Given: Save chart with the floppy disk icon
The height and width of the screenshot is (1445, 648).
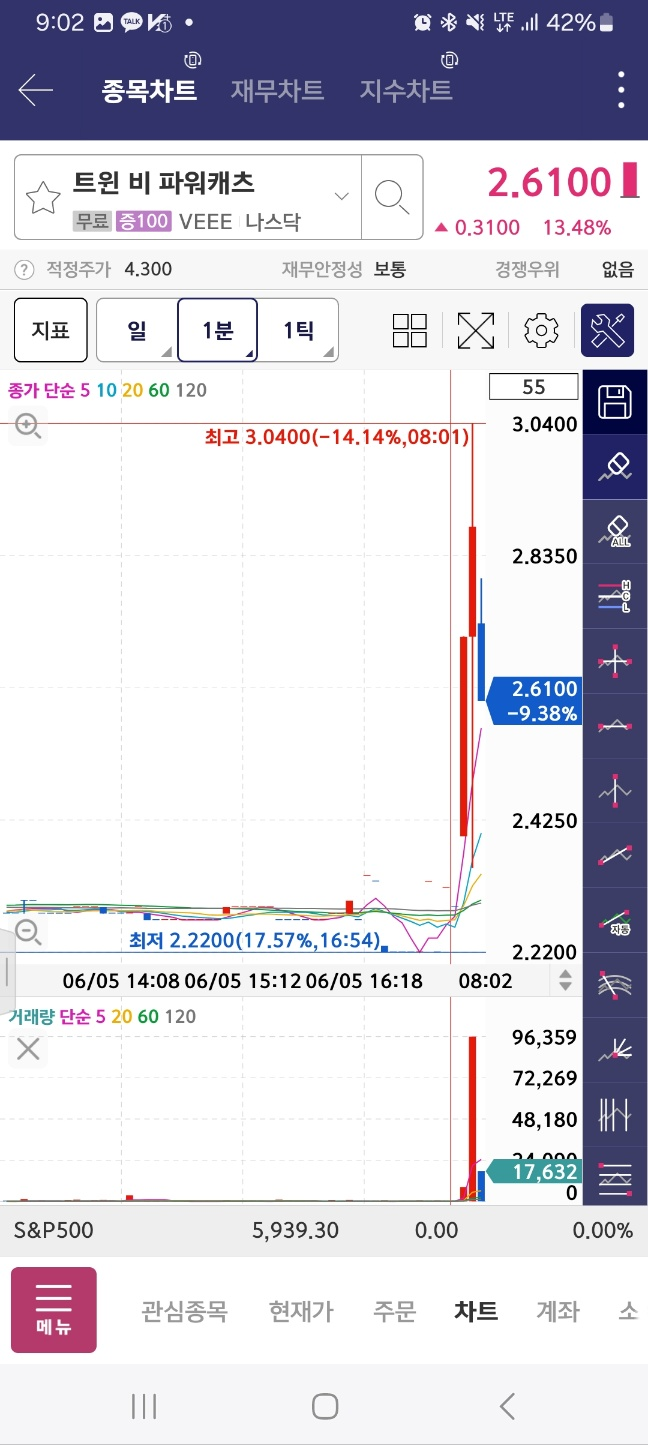Looking at the screenshot, I should pyautogui.click(x=615, y=402).
